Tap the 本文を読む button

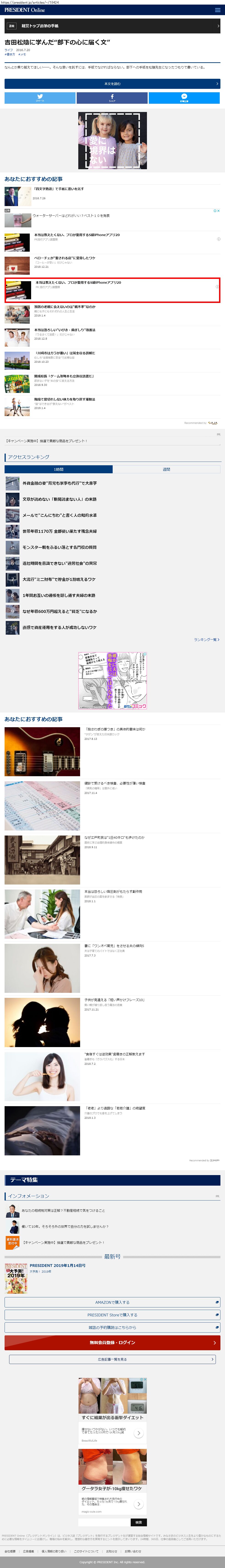click(113, 83)
